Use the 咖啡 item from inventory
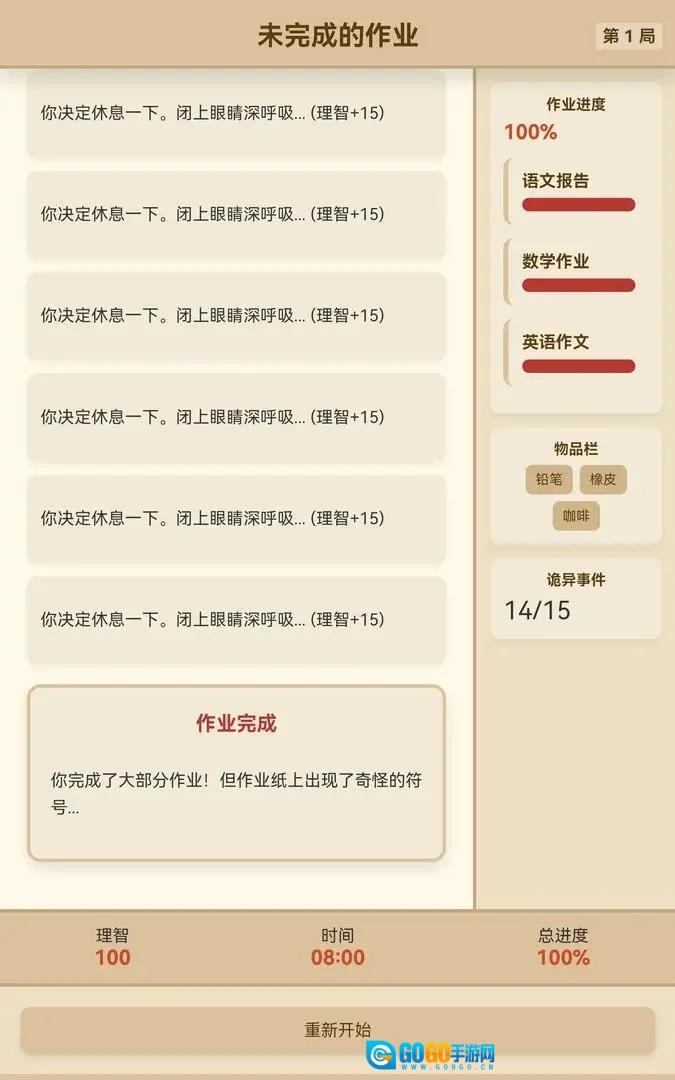This screenshot has height=1080, width=675. (576, 516)
